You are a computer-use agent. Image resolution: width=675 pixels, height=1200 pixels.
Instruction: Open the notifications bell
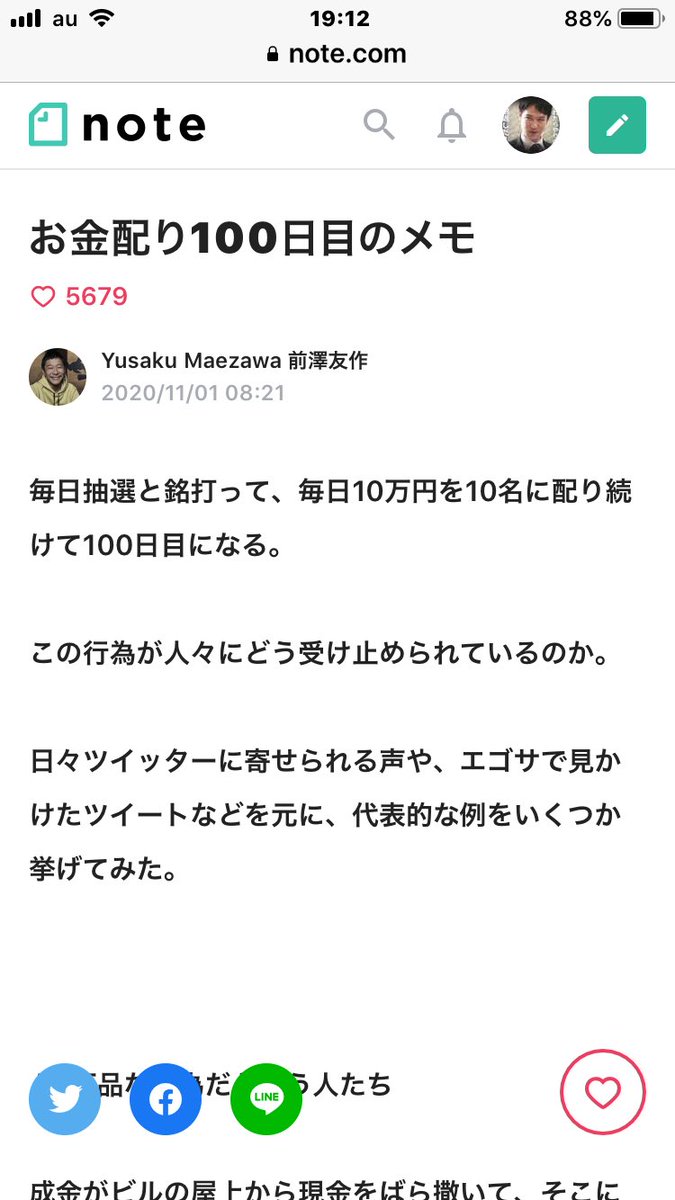(452, 126)
